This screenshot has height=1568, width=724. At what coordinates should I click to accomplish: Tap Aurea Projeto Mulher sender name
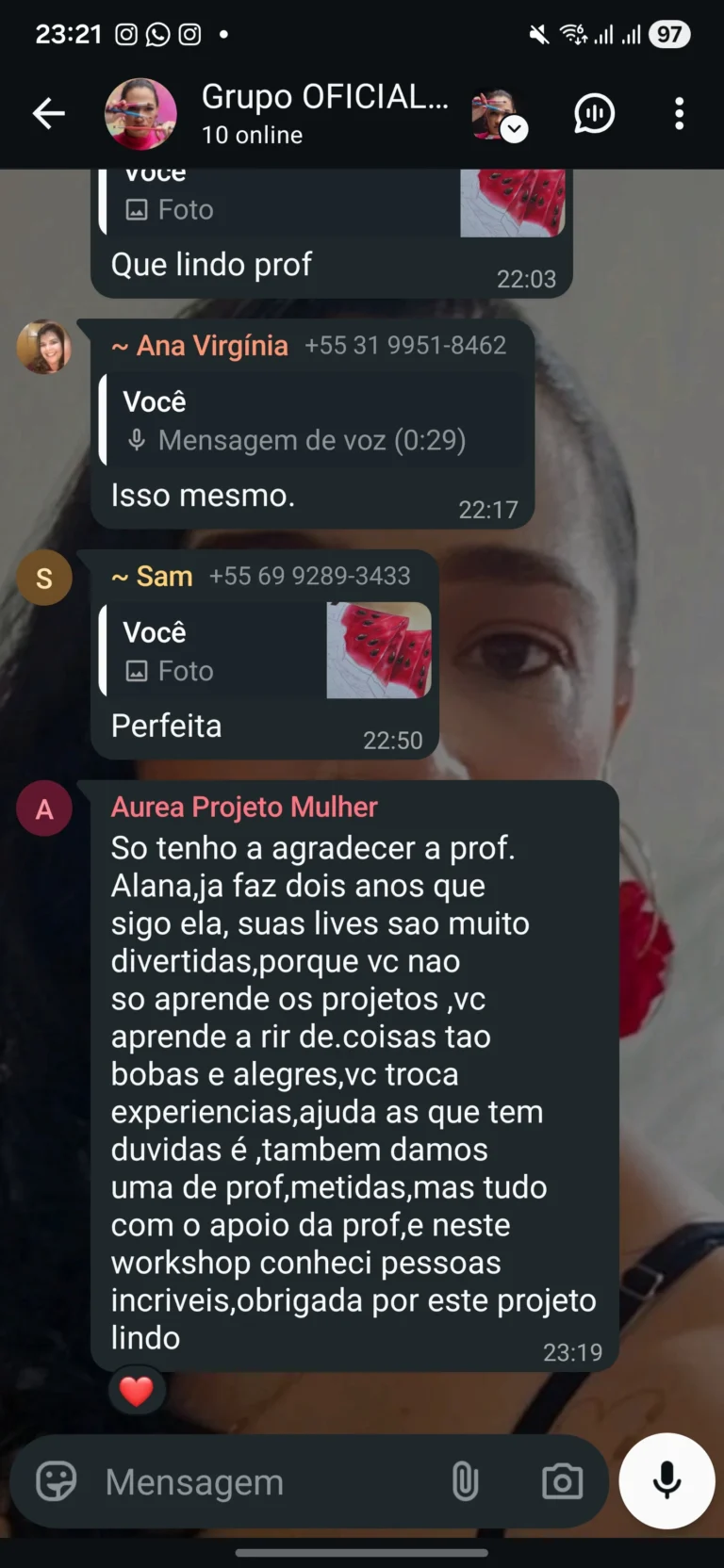click(x=244, y=807)
